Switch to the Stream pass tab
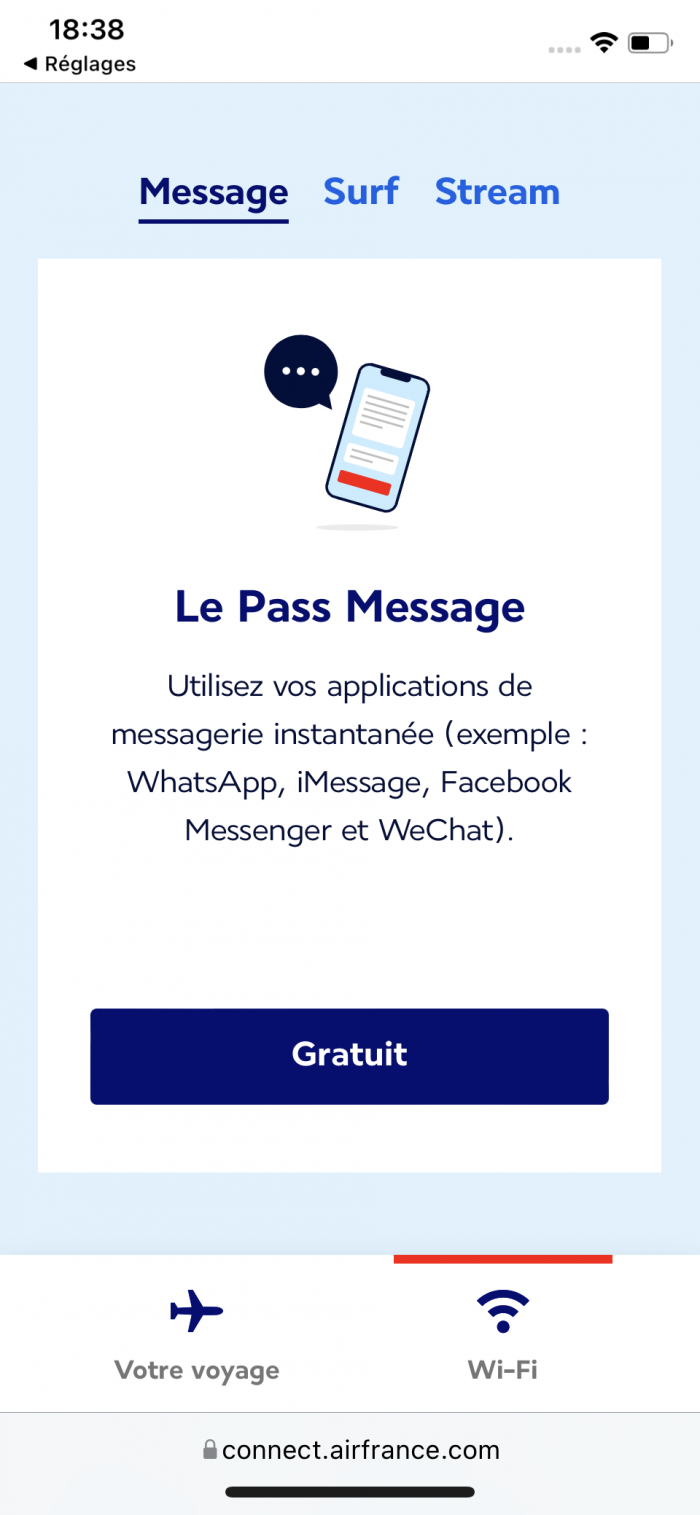 tap(497, 191)
